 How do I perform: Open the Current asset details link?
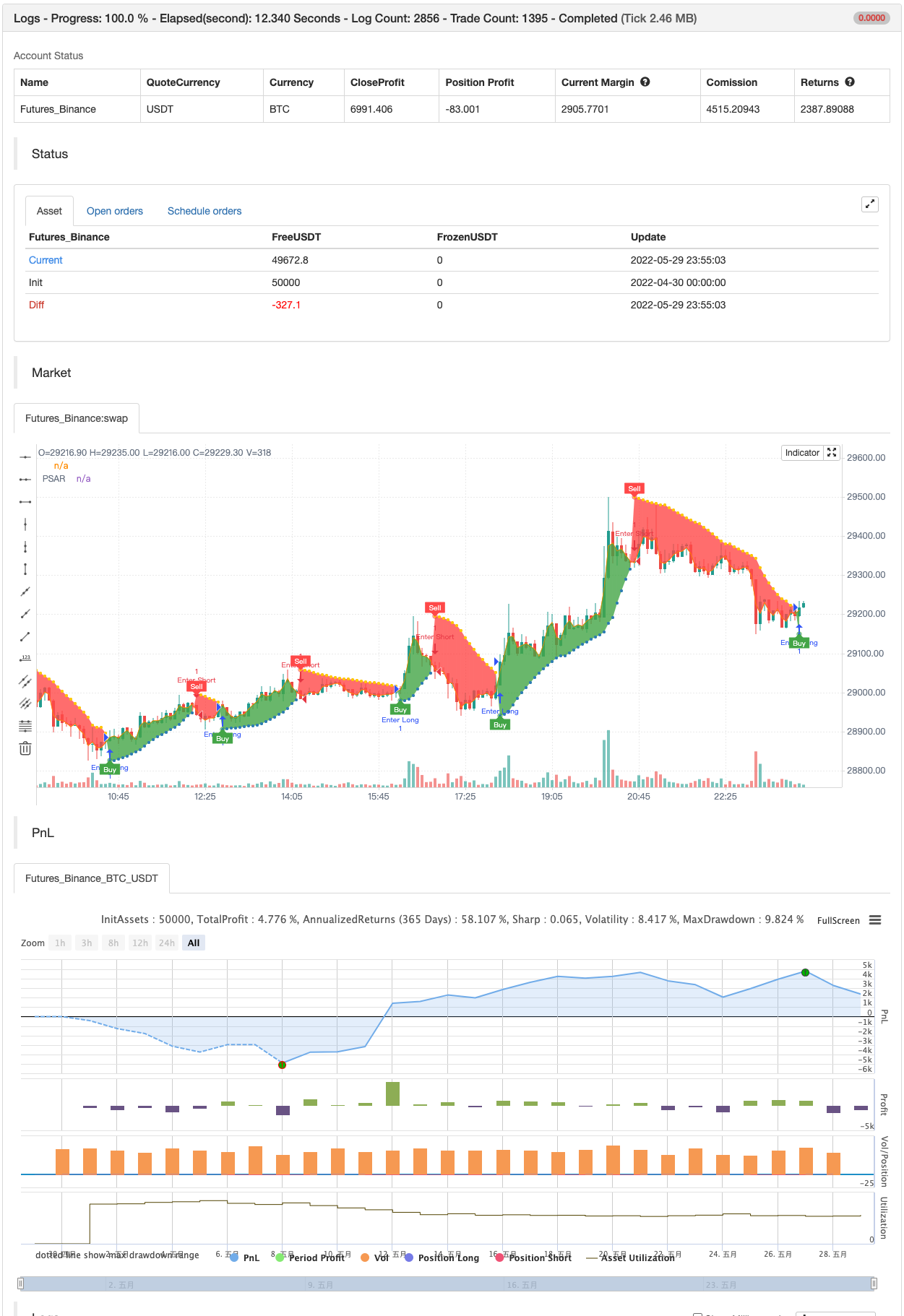(45, 259)
